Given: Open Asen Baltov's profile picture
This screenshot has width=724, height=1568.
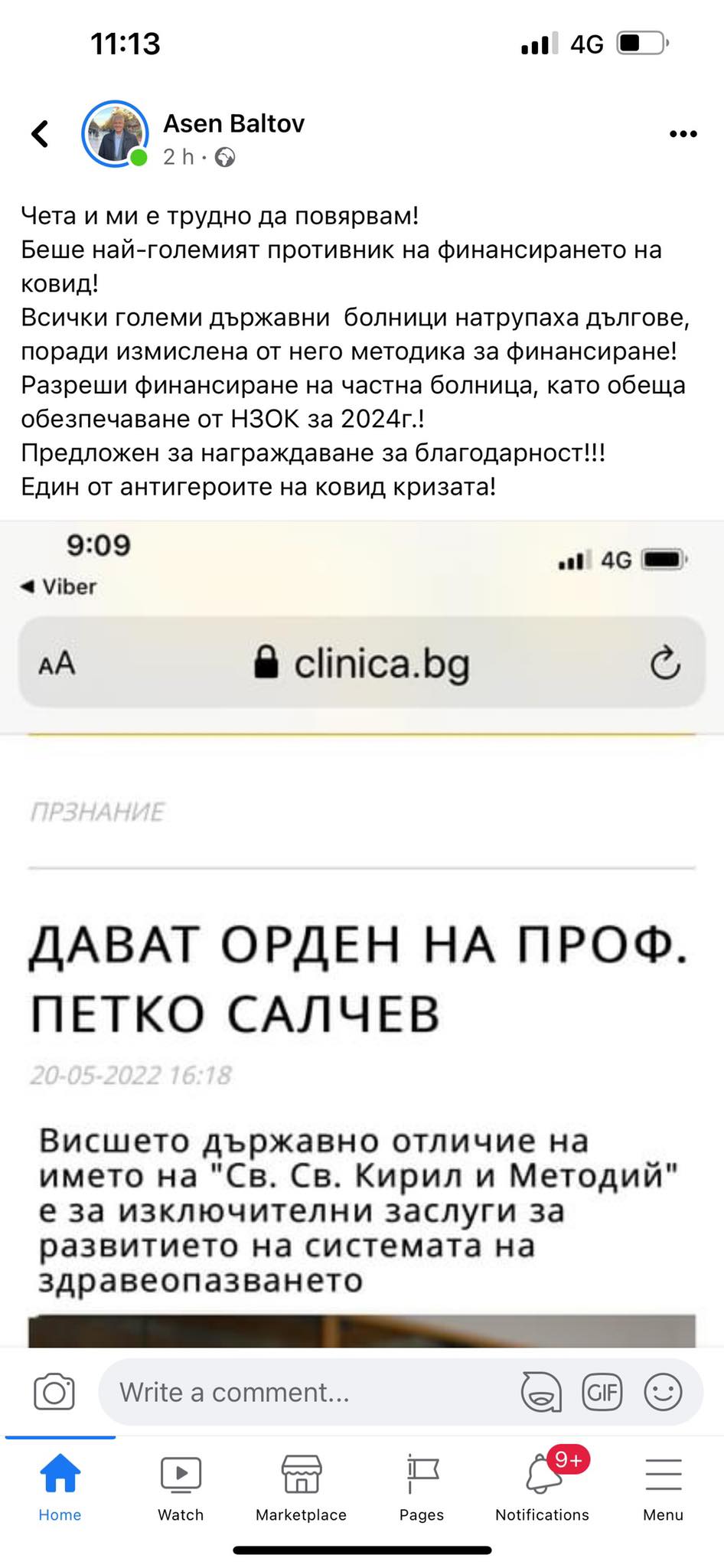Looking at the screenshot, I should (115, 134).
